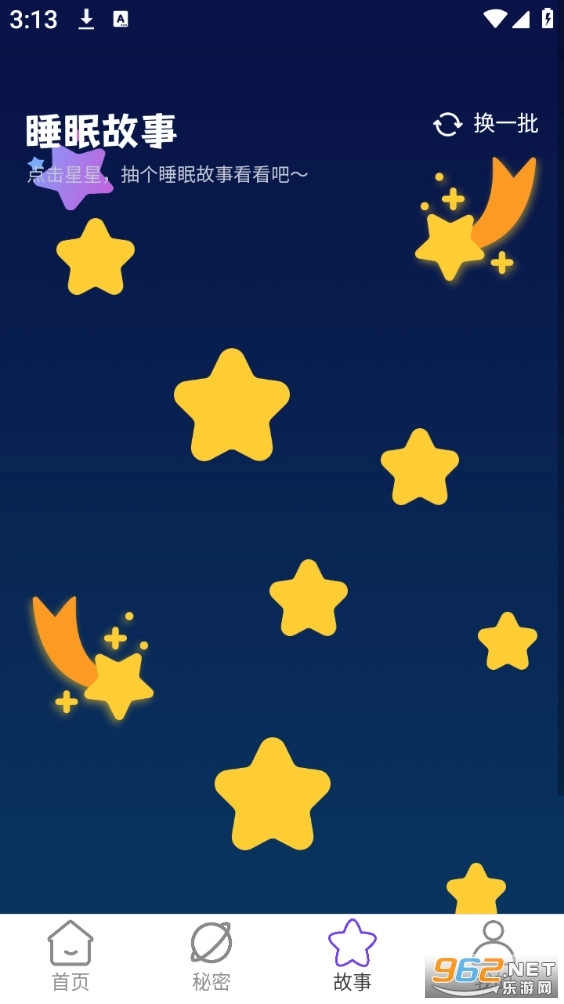This screenshot has height=1004, width=564.
Task: Switch to the 首页 tab
Action: click(x=70, y=957)
